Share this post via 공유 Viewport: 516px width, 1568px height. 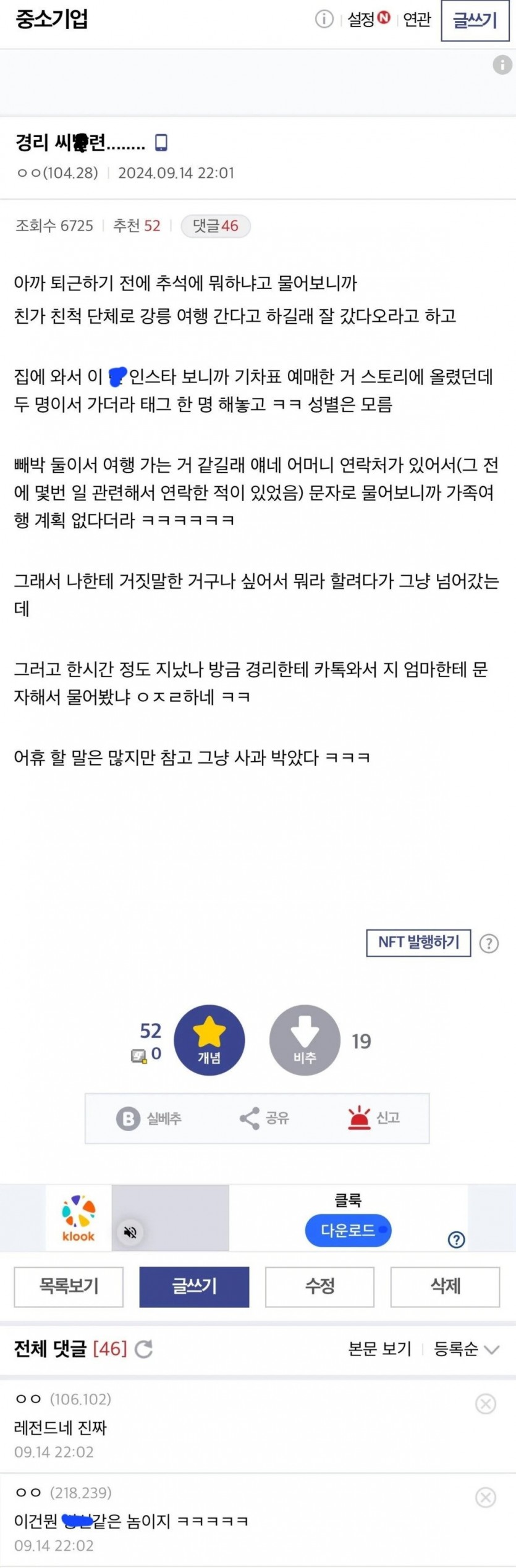(x=264, y=1118)
